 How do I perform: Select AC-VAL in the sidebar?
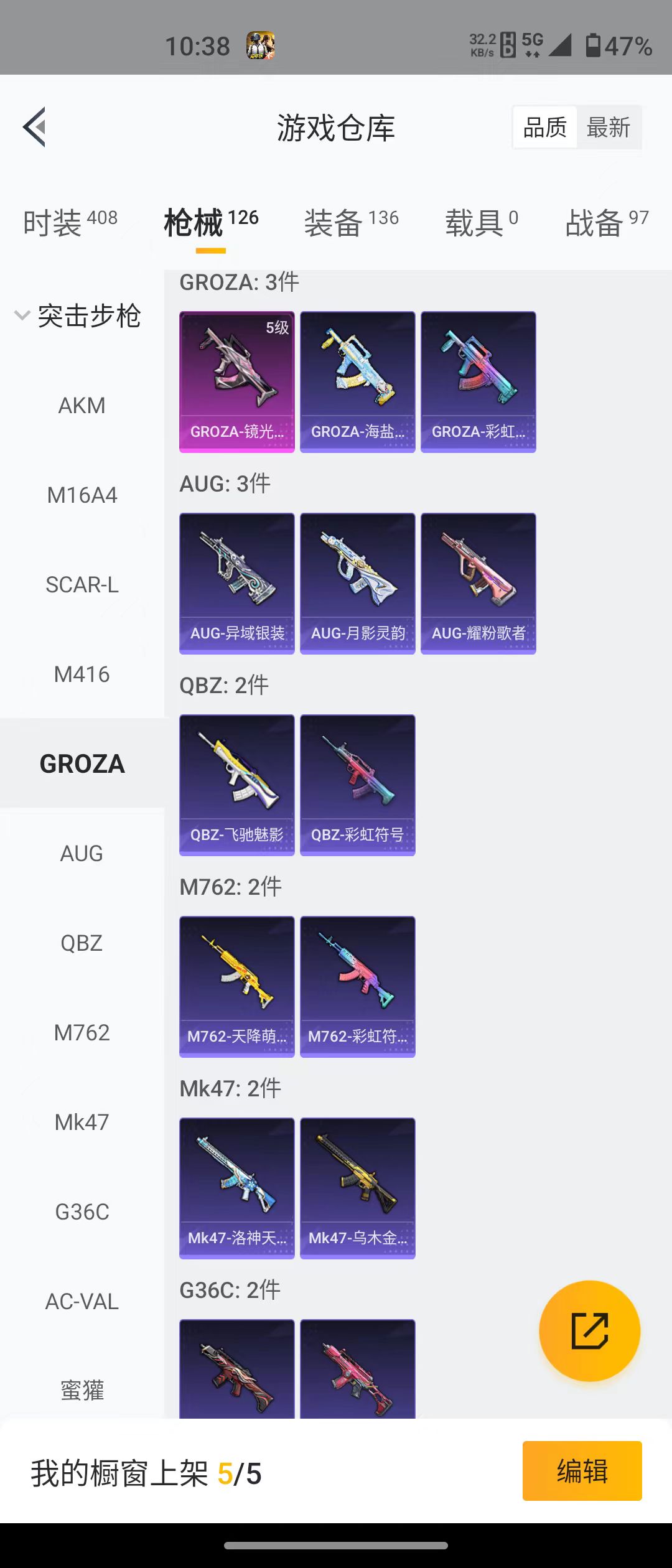pos(82,1302)
